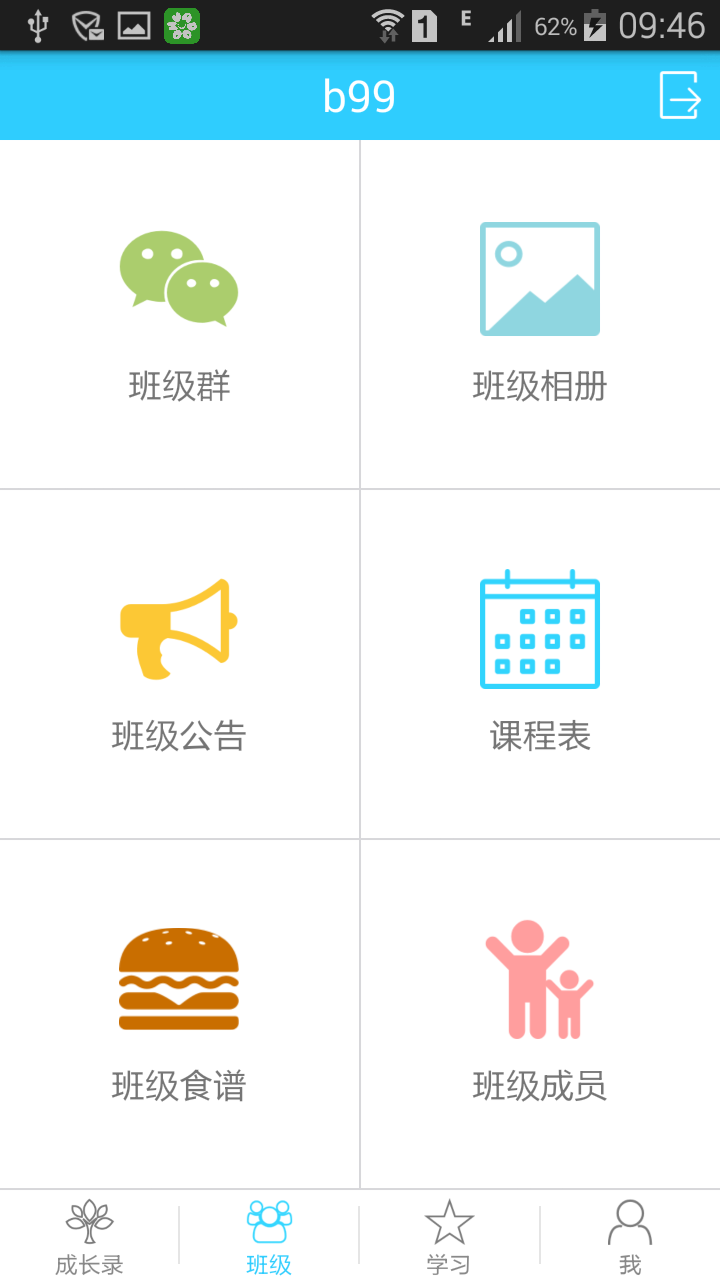
Task: Open the 班级群 class chat icon
Action: (180, 278)
